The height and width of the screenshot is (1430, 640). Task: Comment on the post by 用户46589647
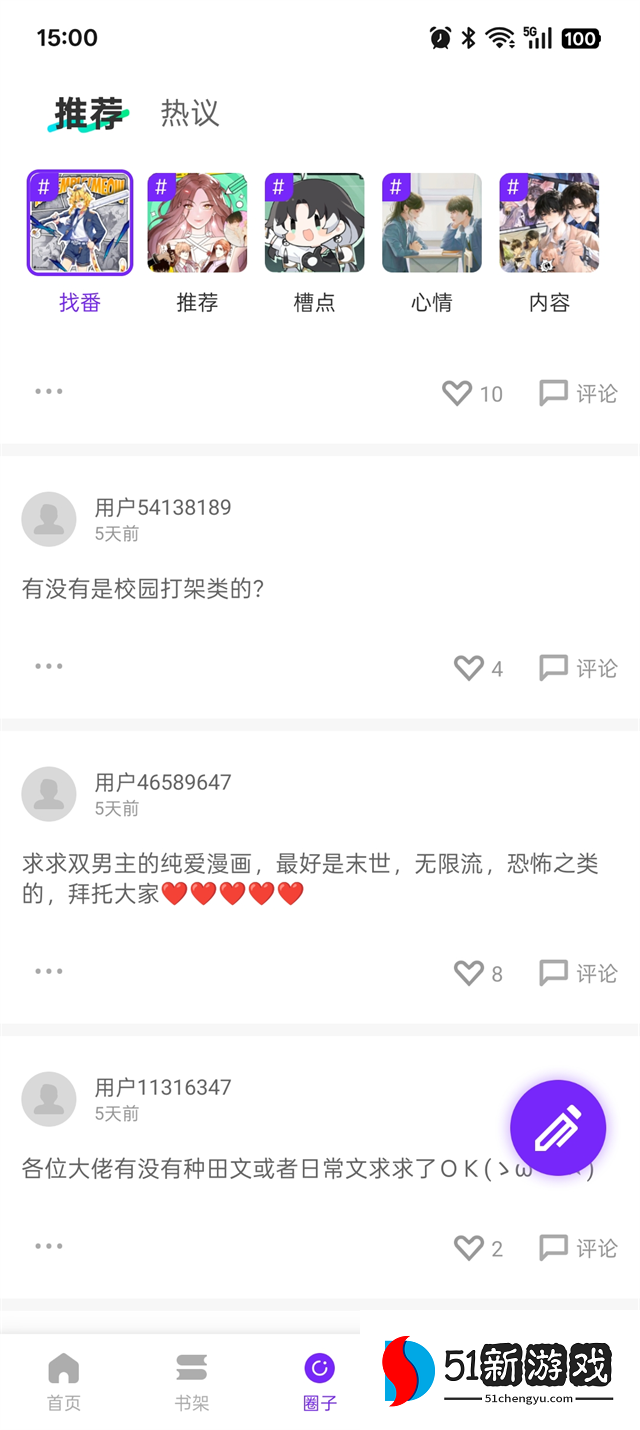579,973
